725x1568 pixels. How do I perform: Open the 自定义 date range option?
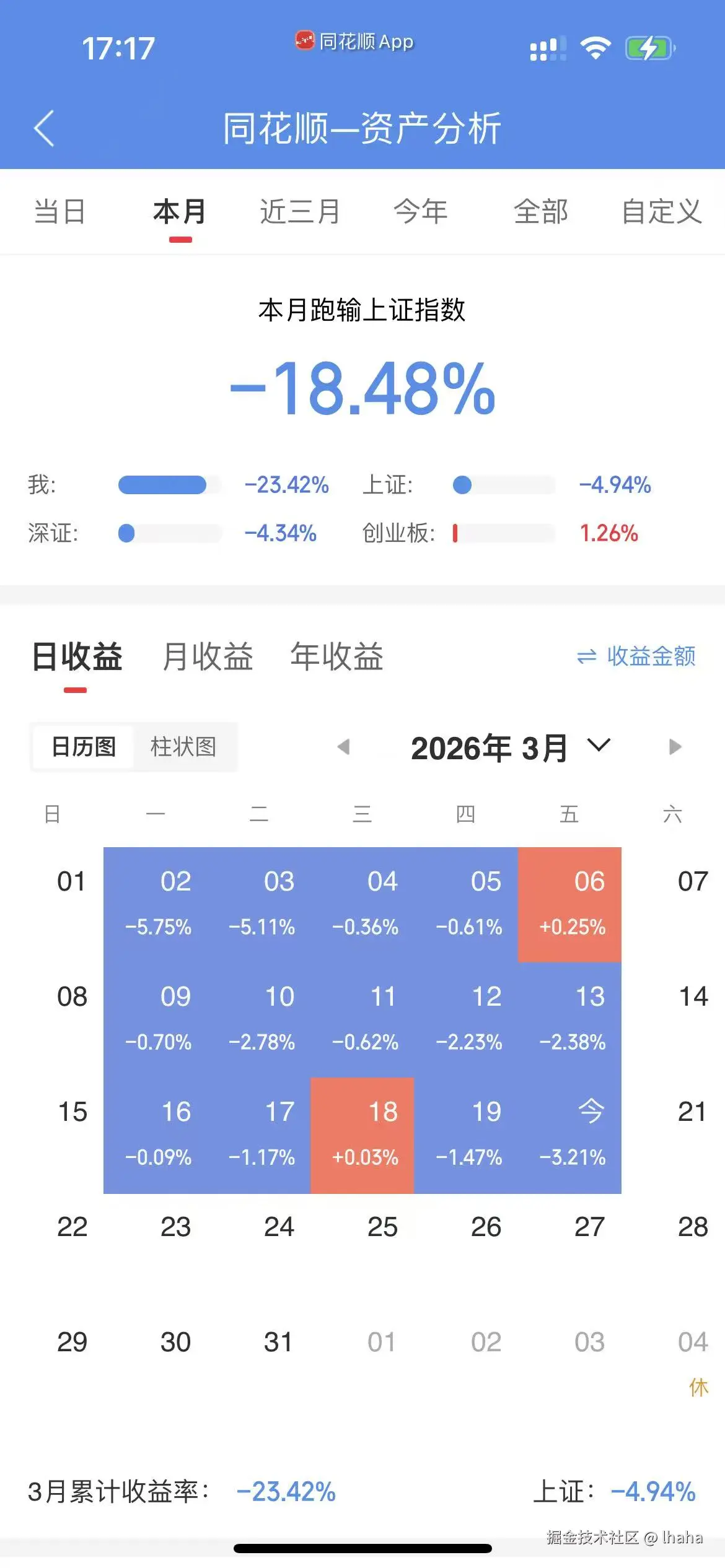(663, 211)
